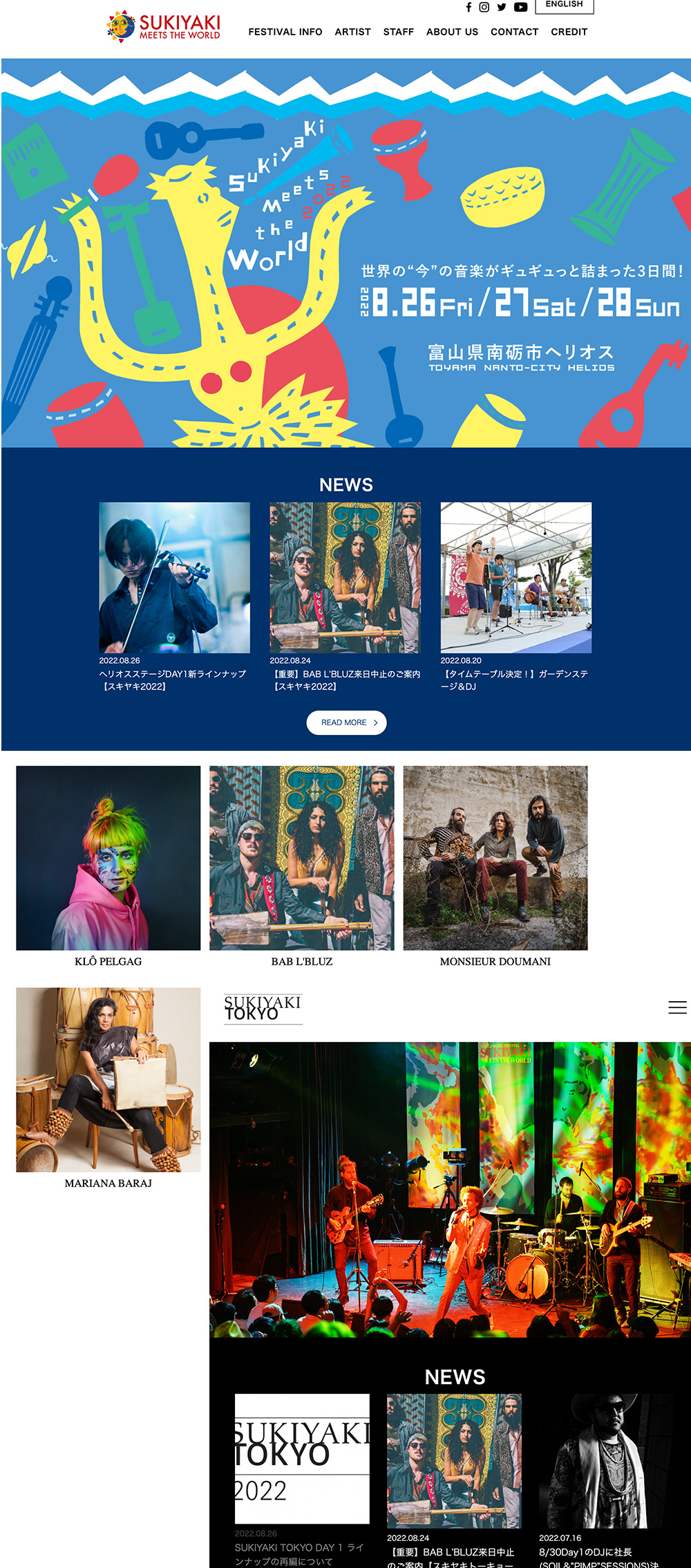This screenshot has height=1568, width=691.
Task: Open the Instagram icon in header
Action: click(484, 8)
